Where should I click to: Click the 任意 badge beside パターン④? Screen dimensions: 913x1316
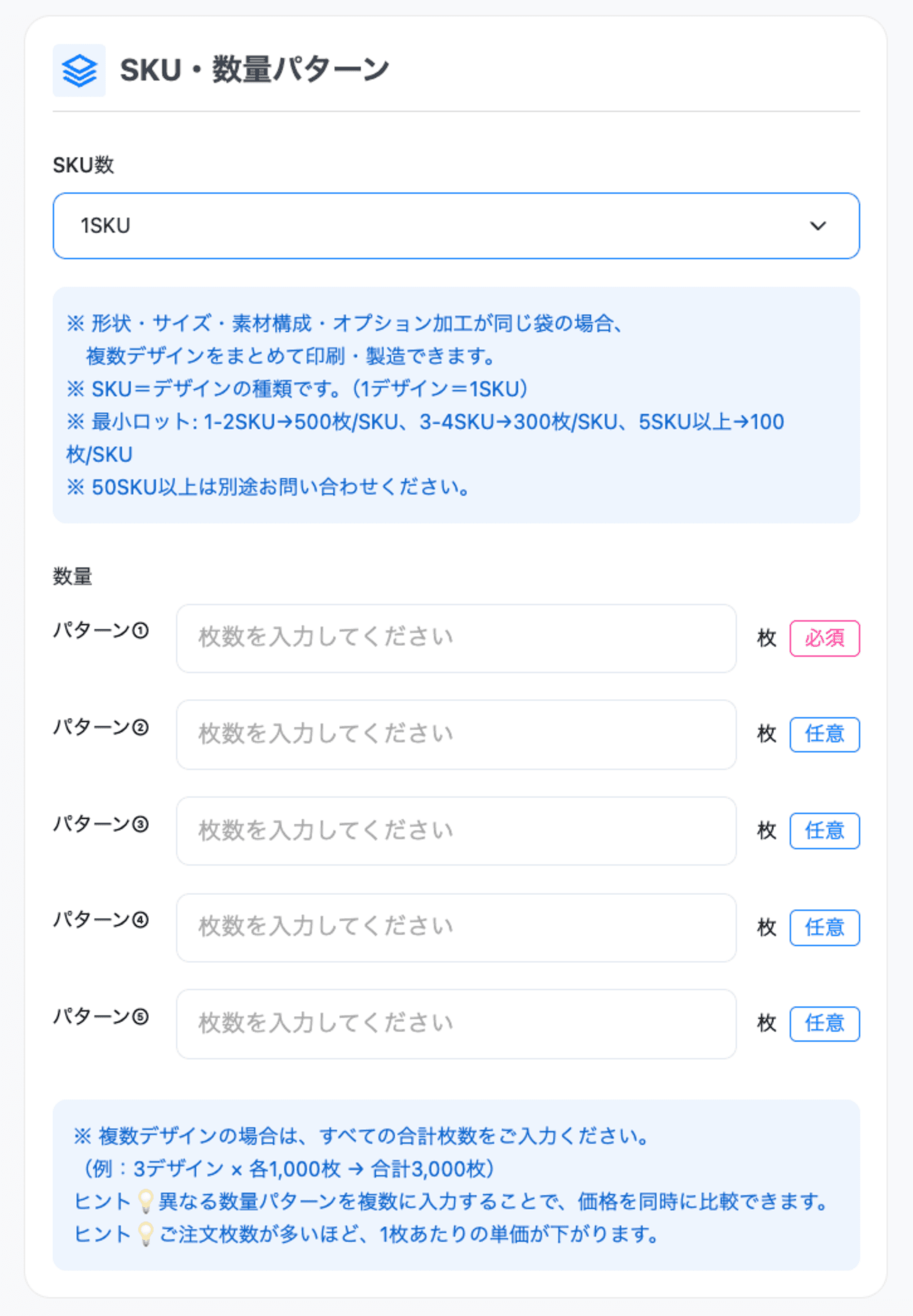point(824,927)
